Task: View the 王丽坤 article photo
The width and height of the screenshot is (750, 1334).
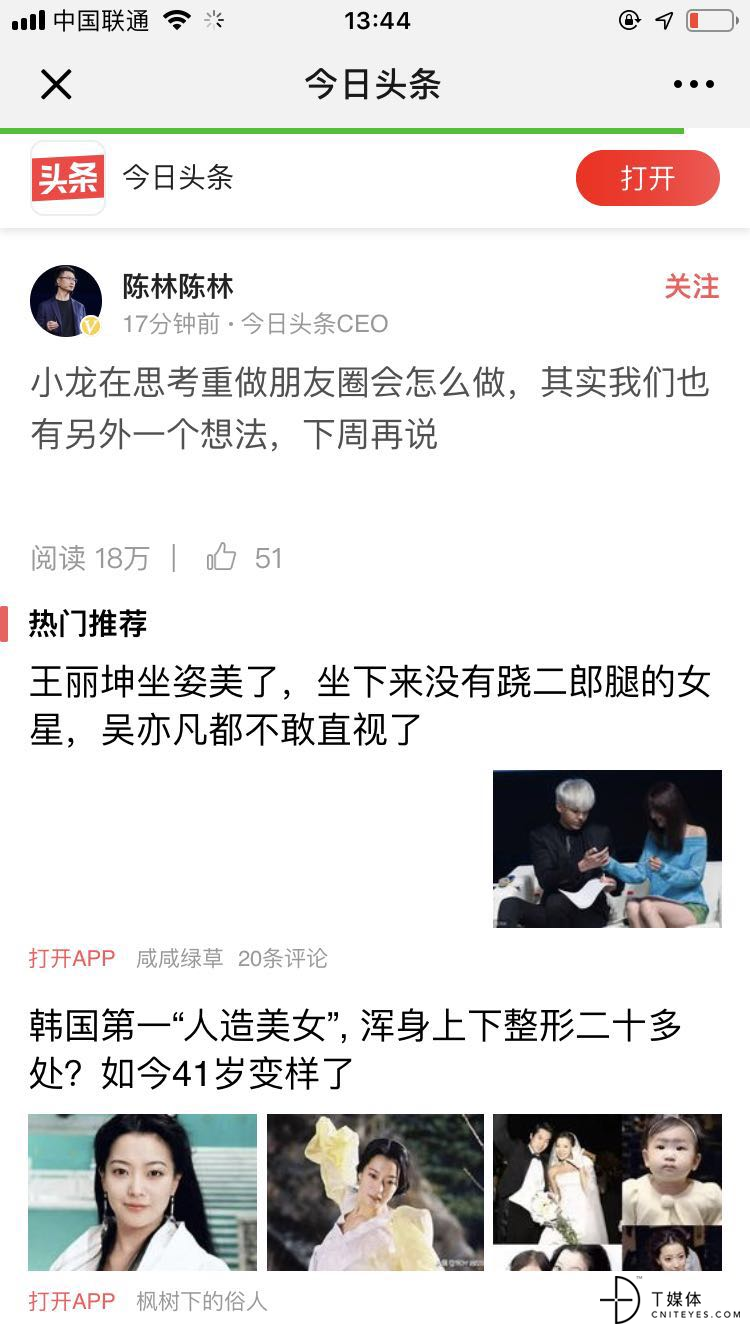Action: click(x=607, y=848)
